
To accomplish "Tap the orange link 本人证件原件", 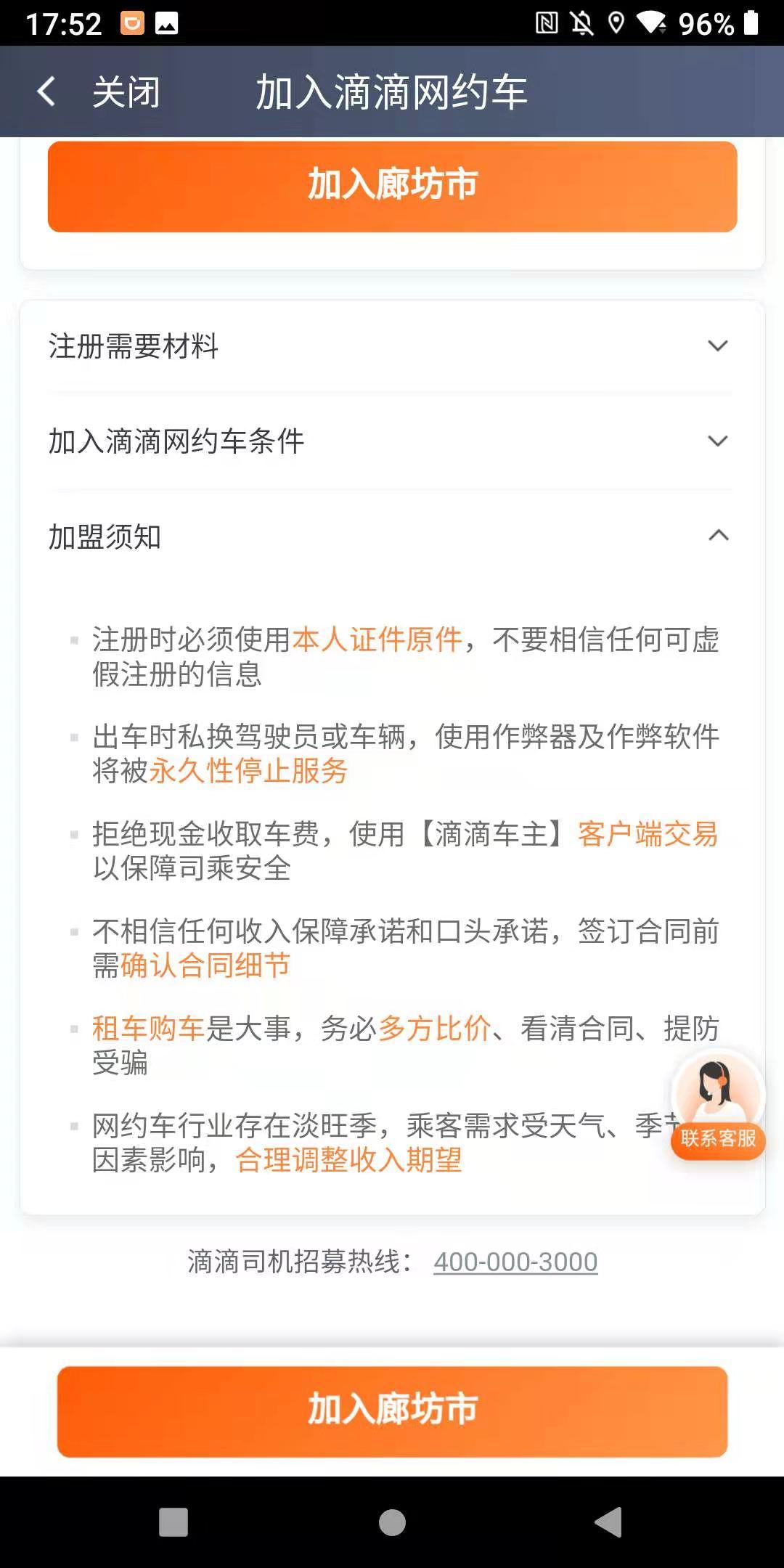I will click(x=377, y=642).
